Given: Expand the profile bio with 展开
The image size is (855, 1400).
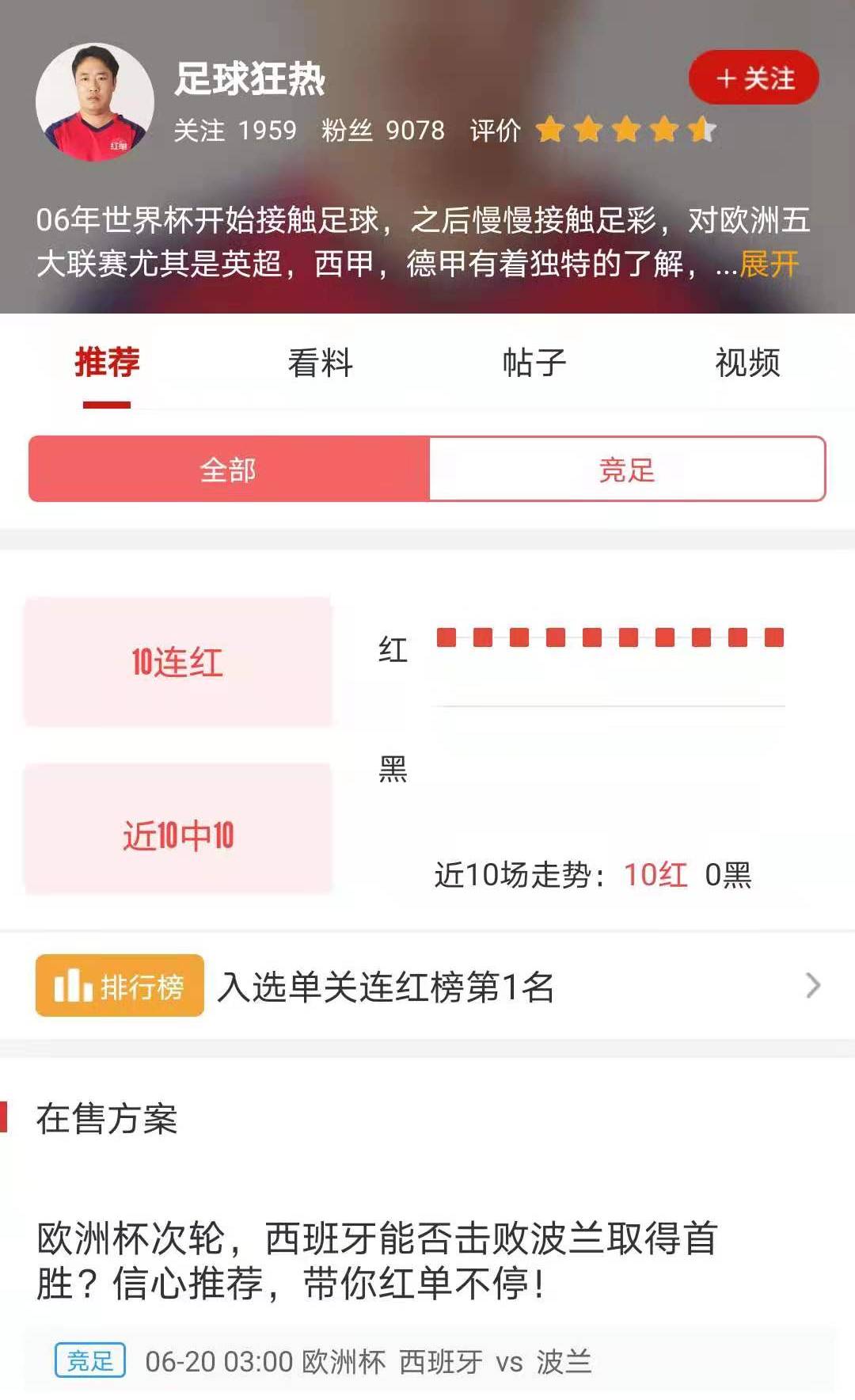Looking at the screenshot, I should tap(769, 264).
